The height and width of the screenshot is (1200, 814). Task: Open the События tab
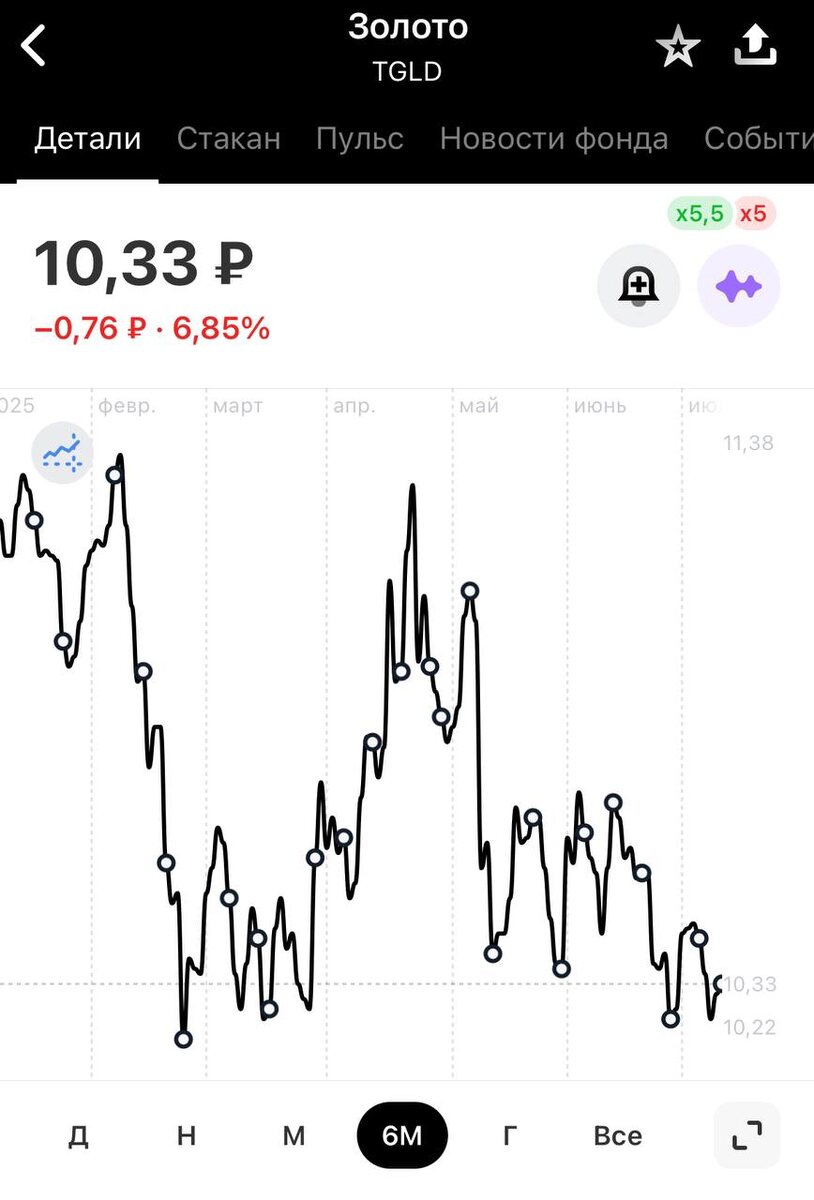coord(758,139)
